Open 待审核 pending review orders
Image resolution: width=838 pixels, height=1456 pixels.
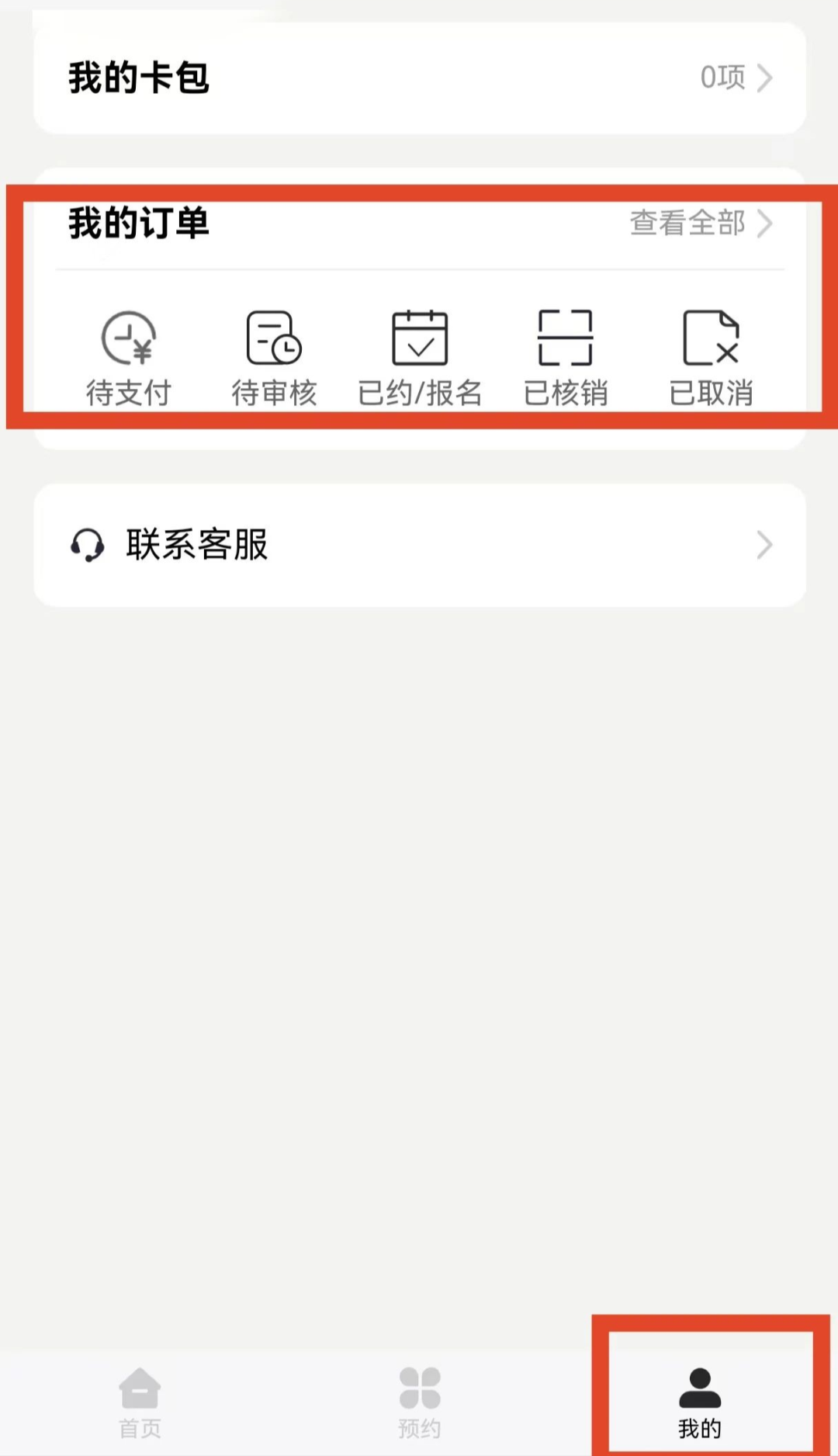tap(274, 359)
